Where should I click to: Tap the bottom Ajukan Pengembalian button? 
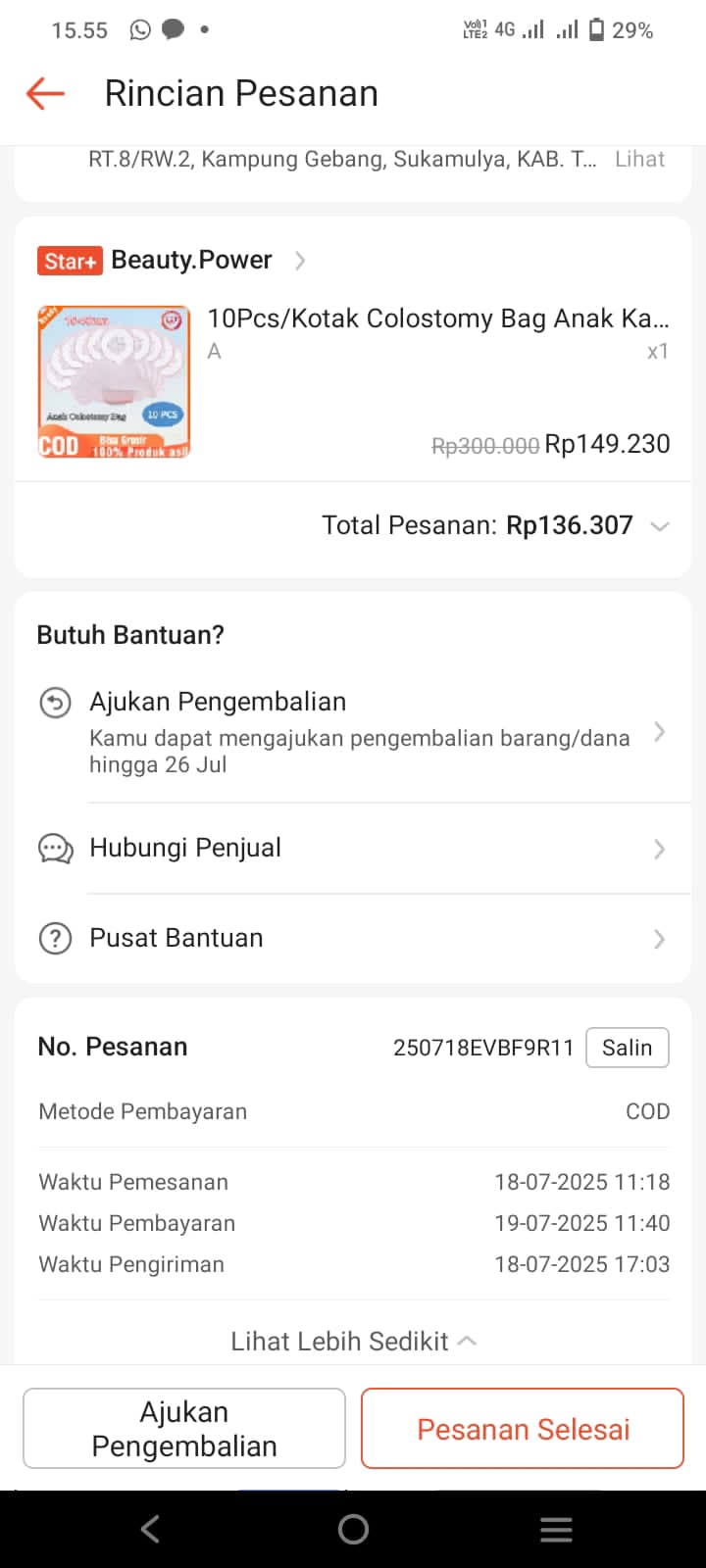point(184,1428)
